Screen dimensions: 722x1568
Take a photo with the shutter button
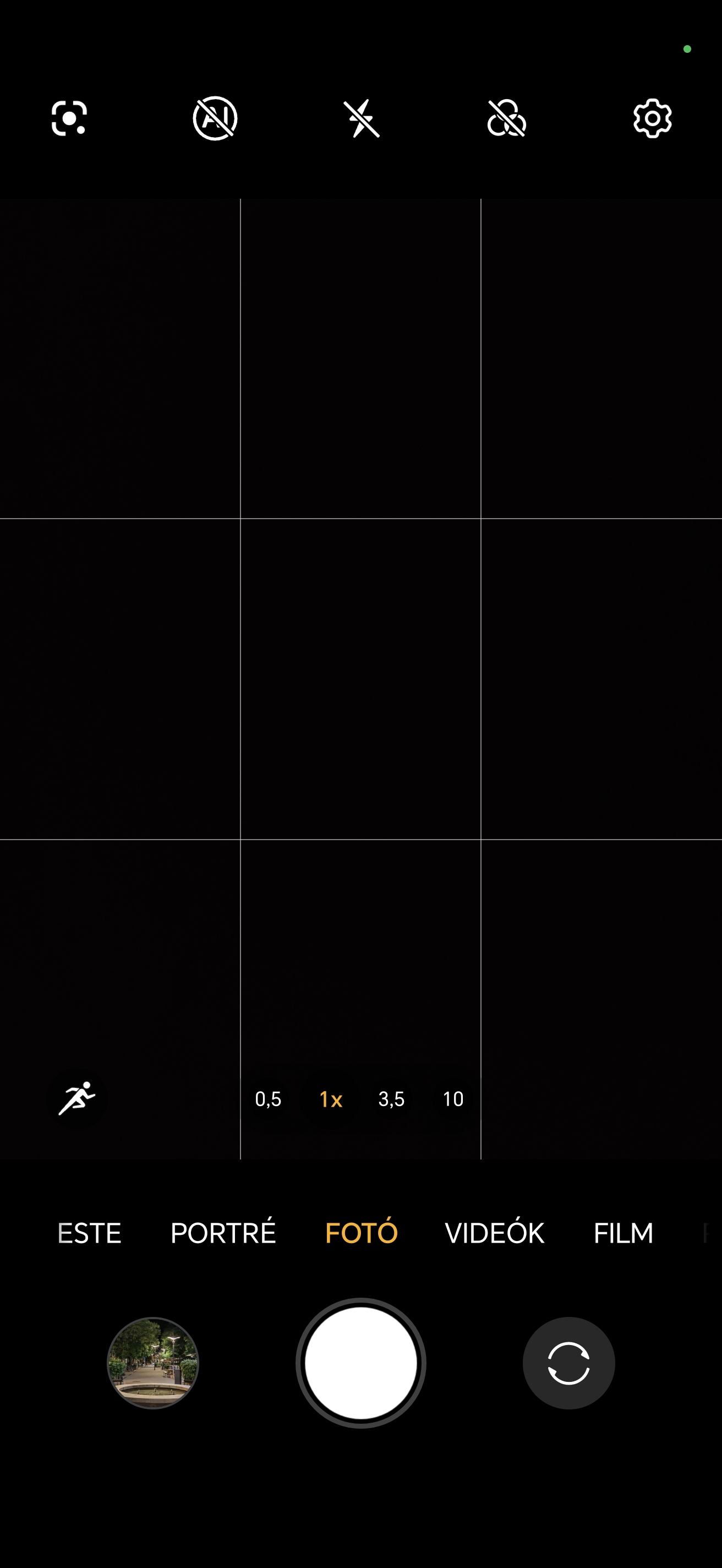pyautogui.click(x=360, y=1363)
